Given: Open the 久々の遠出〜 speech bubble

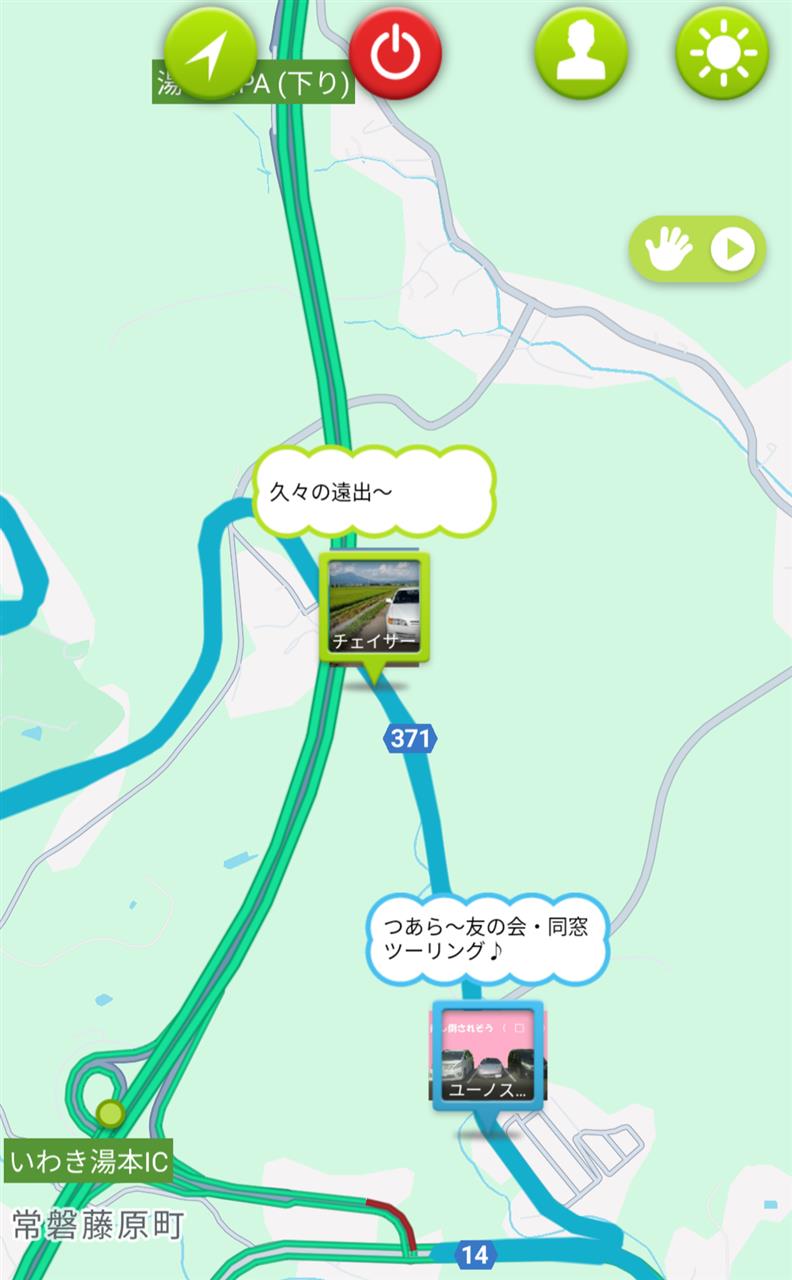Looking at the screenshot, I should pos(373,492).
